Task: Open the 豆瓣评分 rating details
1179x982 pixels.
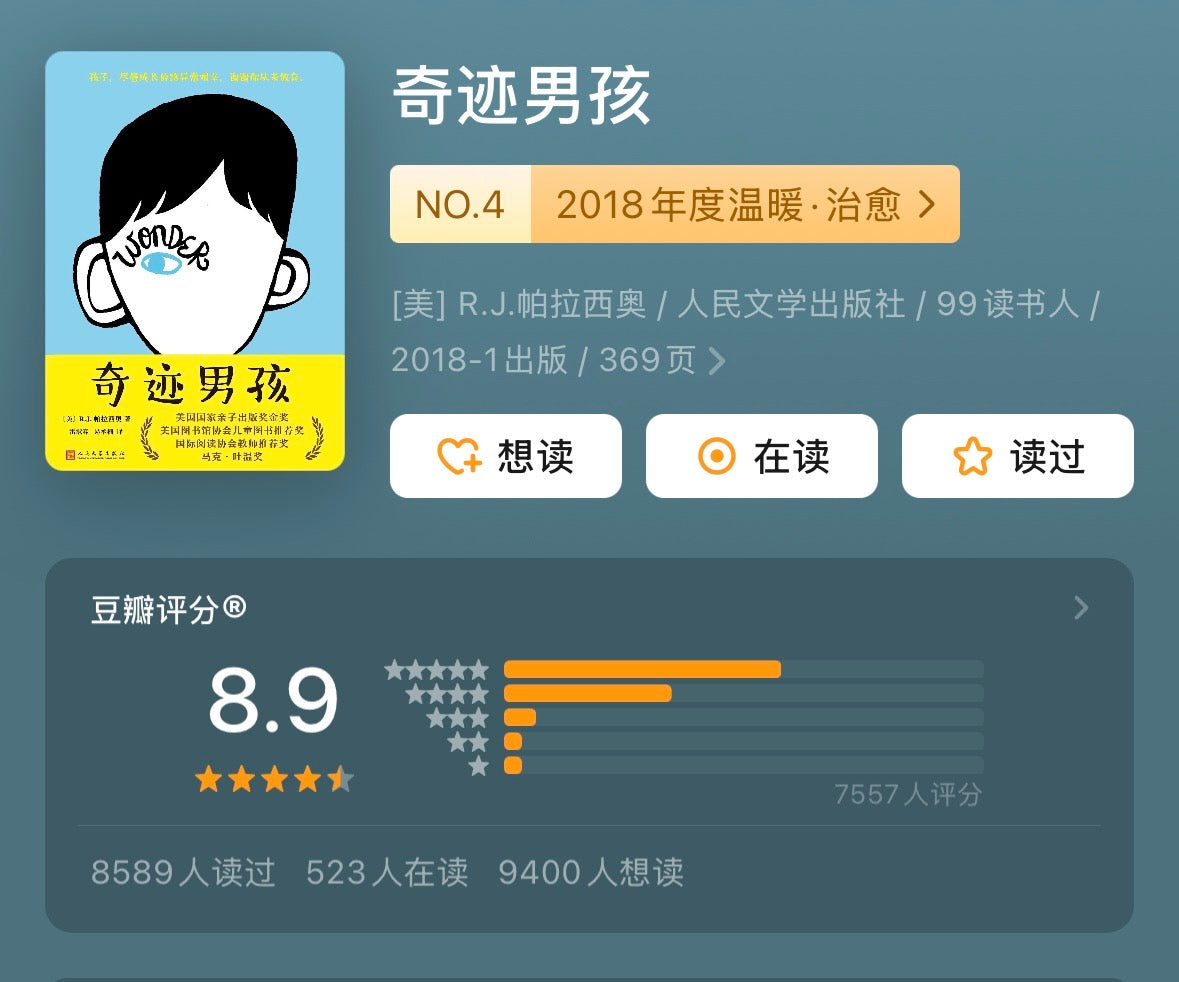Action: coord(1080,608)
